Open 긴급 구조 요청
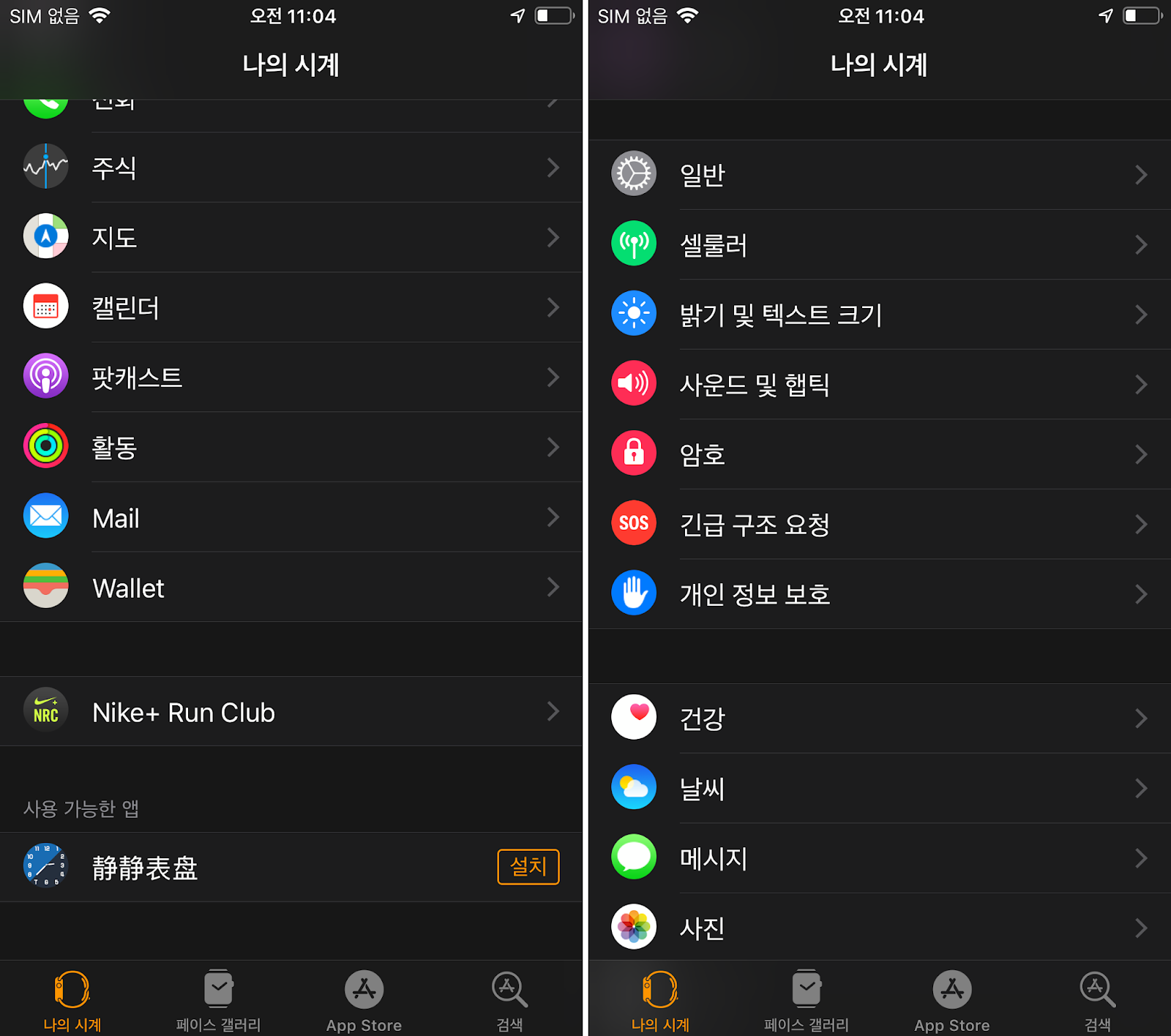This screenshot has height=1036, width=1171. [x=878, y=524]
